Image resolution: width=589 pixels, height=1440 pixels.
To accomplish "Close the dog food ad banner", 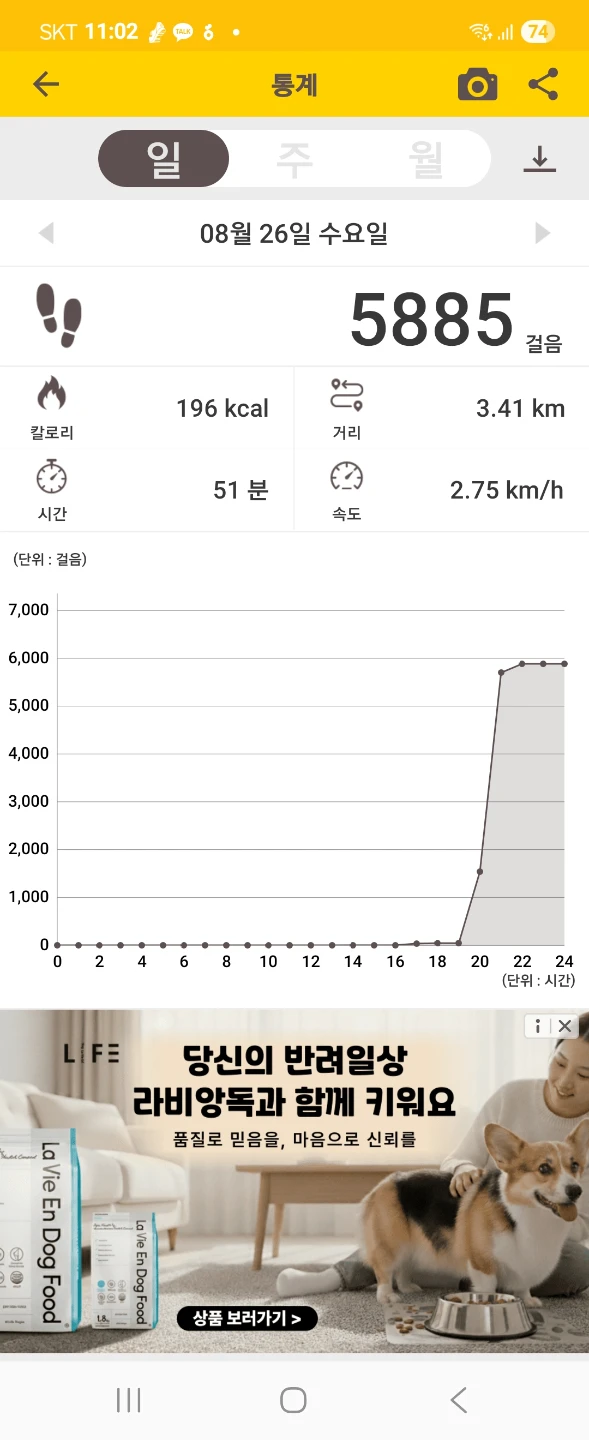I will [x=565, y=1025].
